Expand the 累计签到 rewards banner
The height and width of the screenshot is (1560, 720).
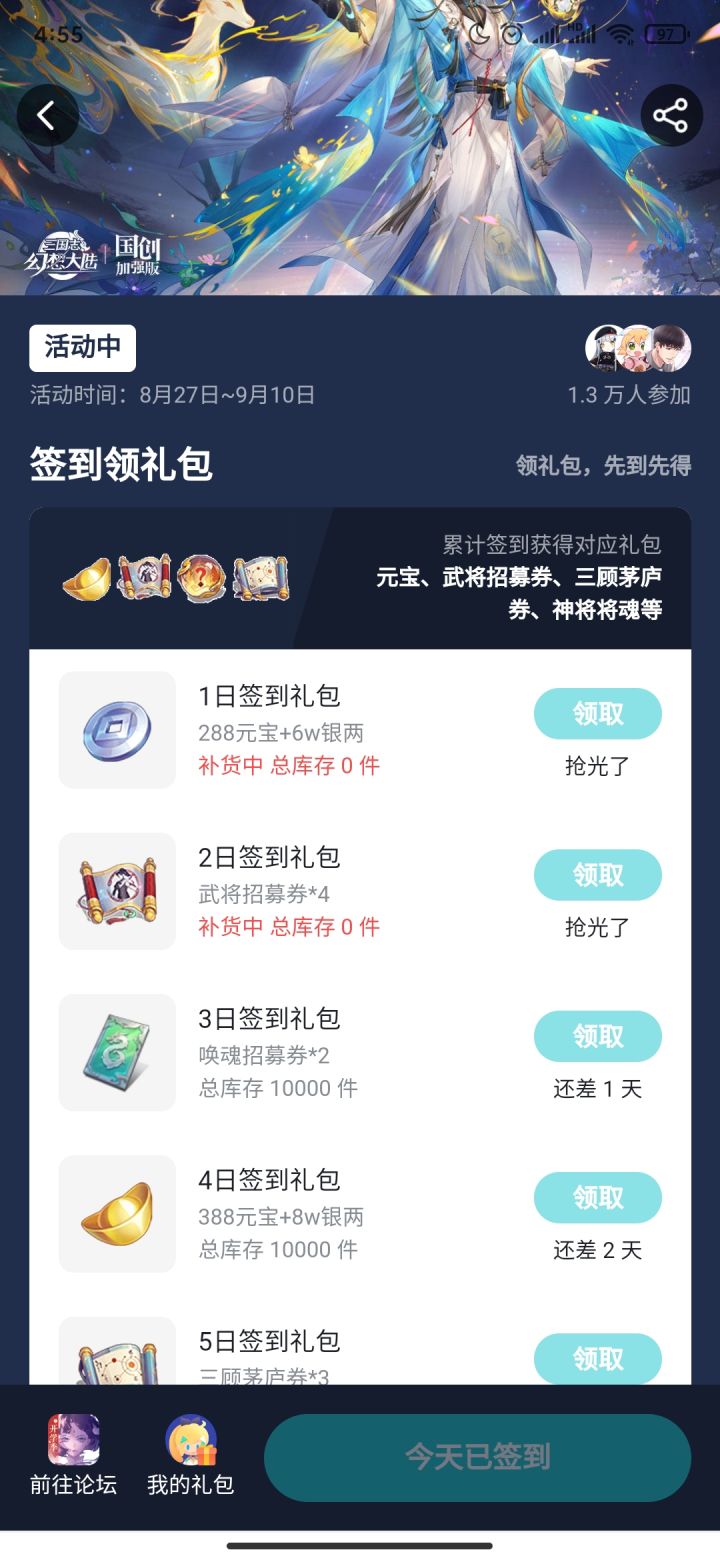(x=360, y=580)
